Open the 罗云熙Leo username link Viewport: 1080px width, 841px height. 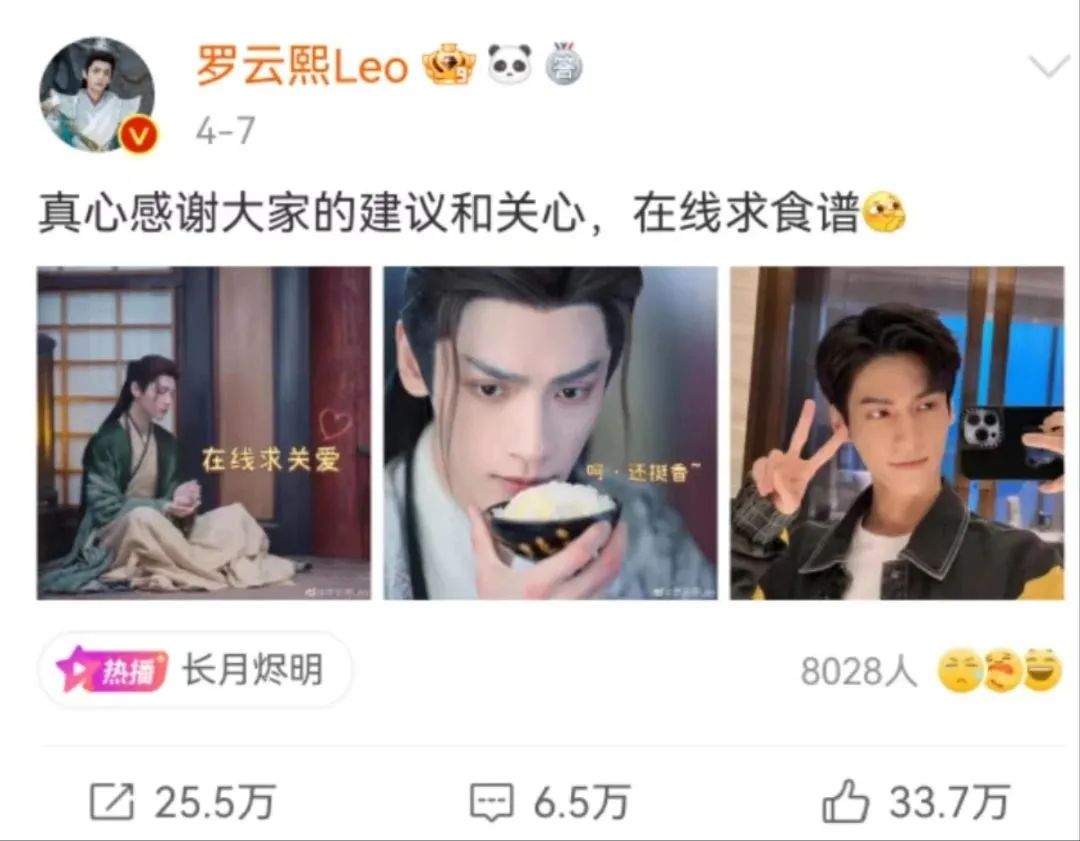[x=301, y=67]
